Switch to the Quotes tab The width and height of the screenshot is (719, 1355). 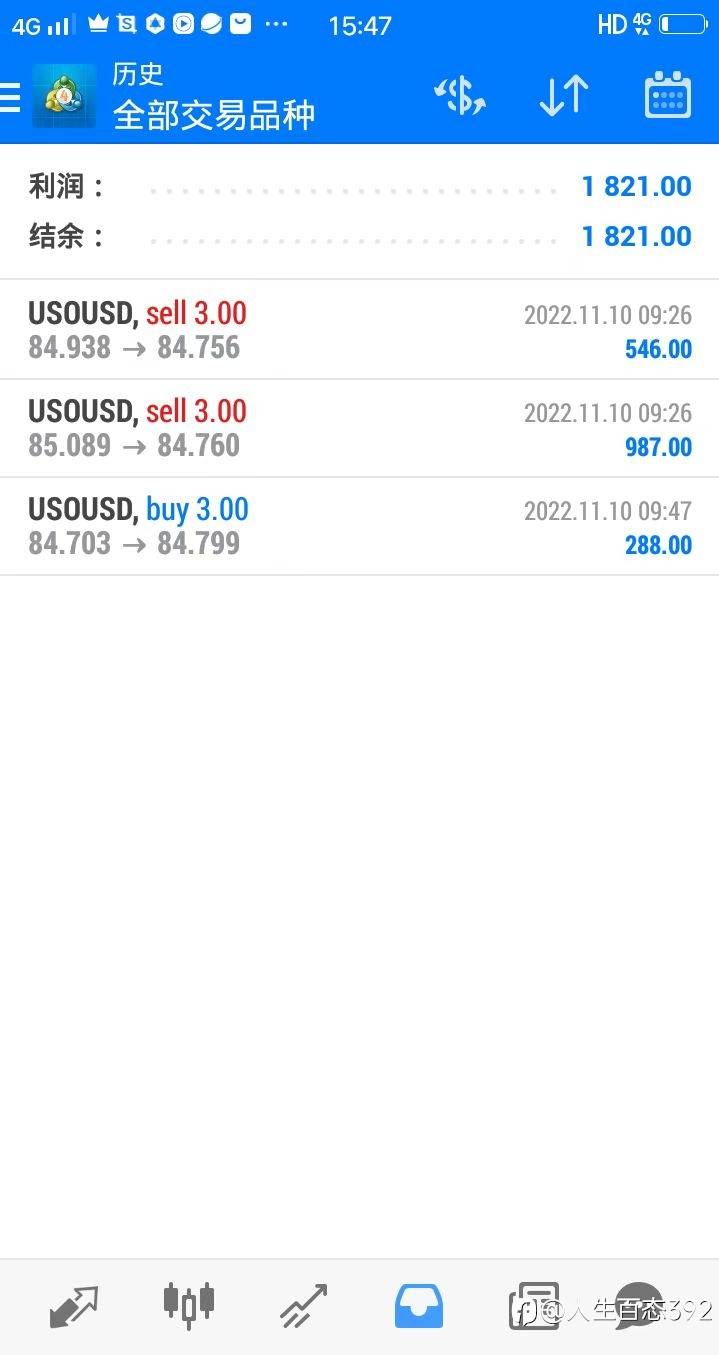[74, 1306]
